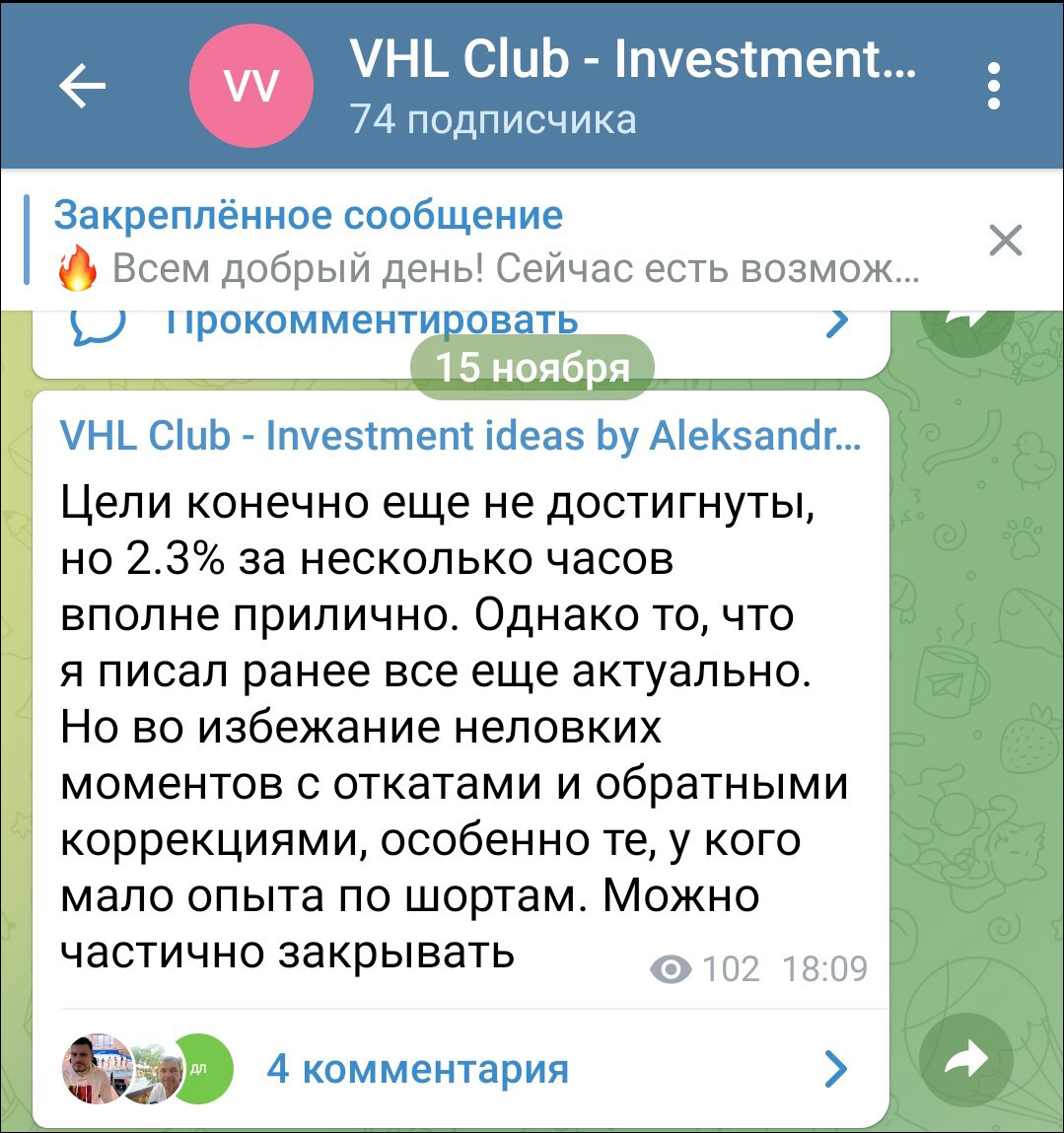This screenshot has width=1064, height=1133.
Task: Tap Прокомментировать on the previous post
Action: pos(370,321)
